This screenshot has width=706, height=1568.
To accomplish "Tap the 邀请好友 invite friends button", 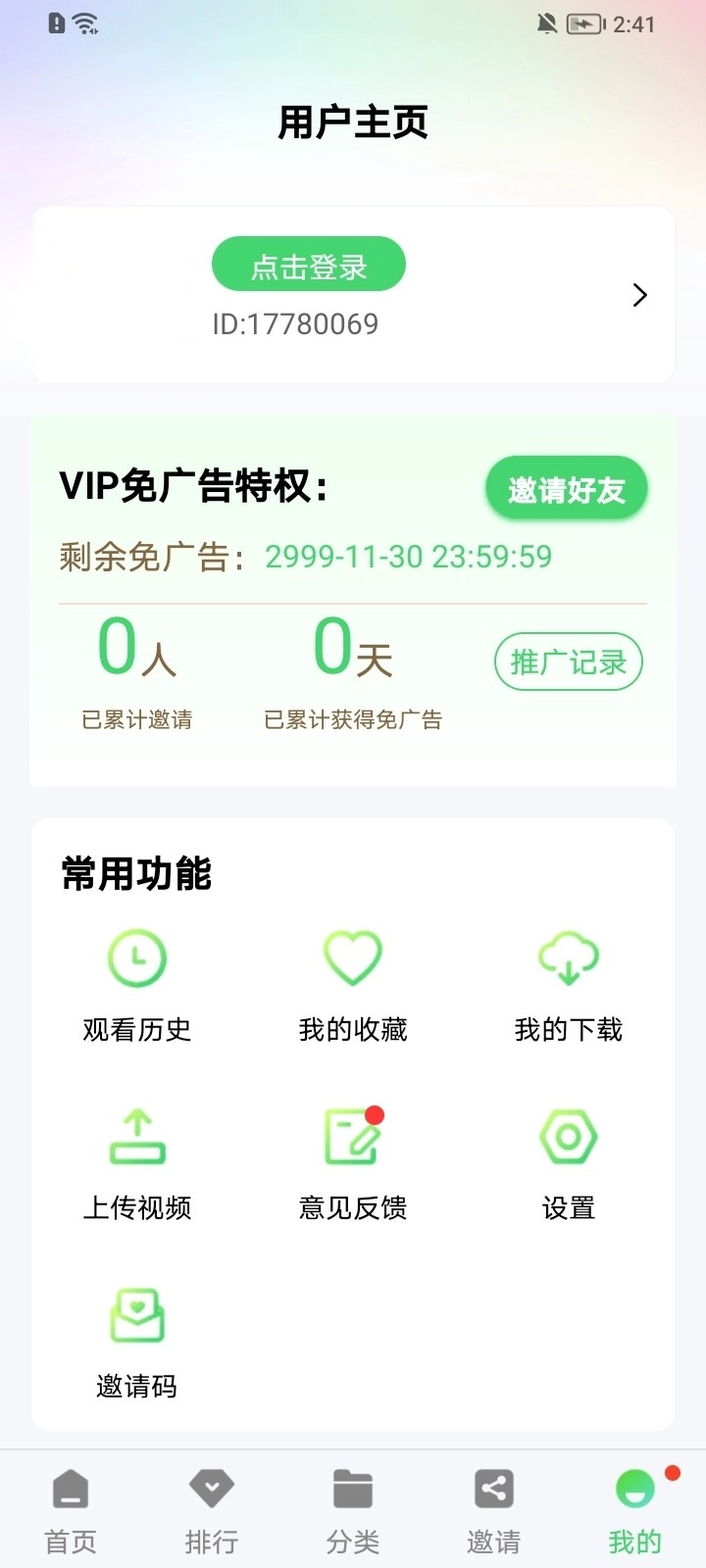I will tap(567, 489).
